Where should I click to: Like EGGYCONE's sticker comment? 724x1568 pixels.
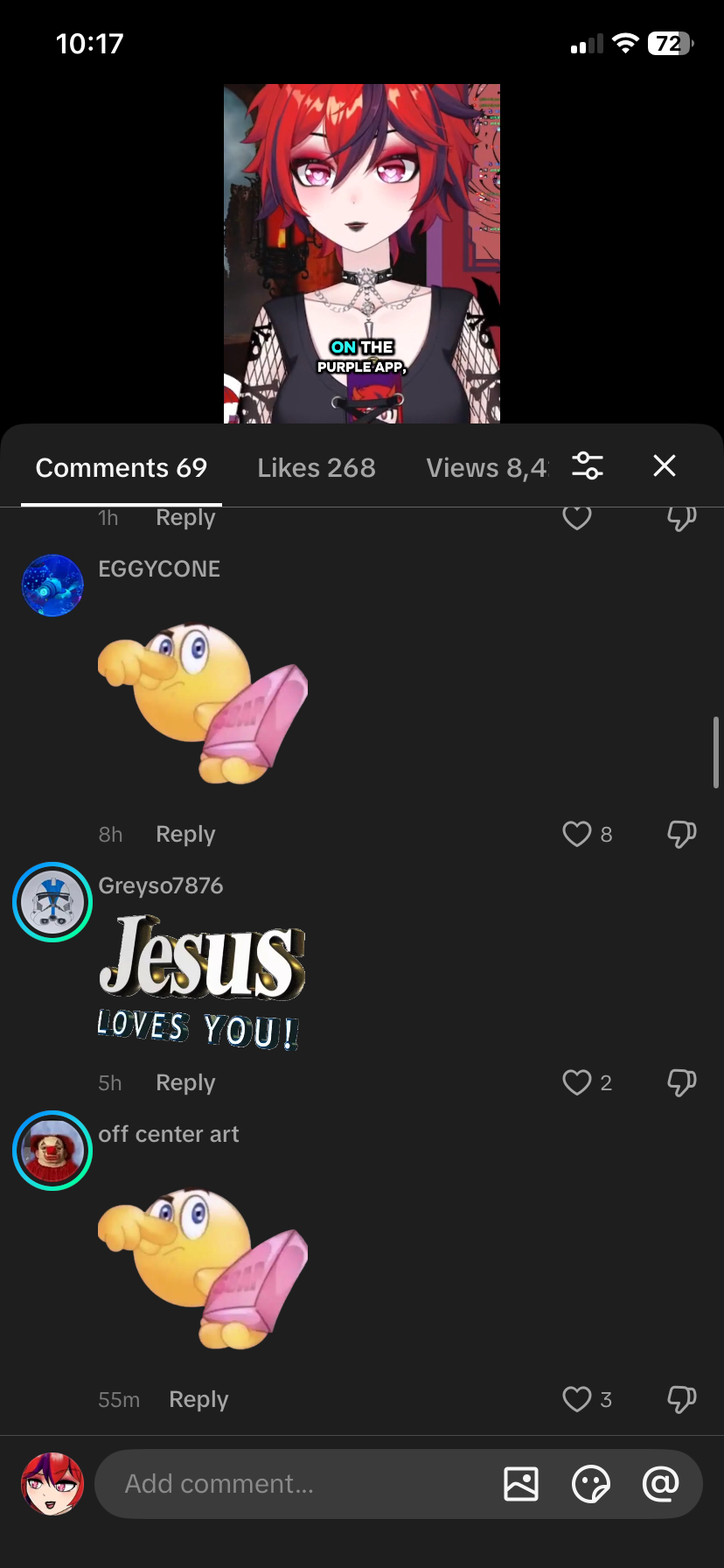pos(577,834)
